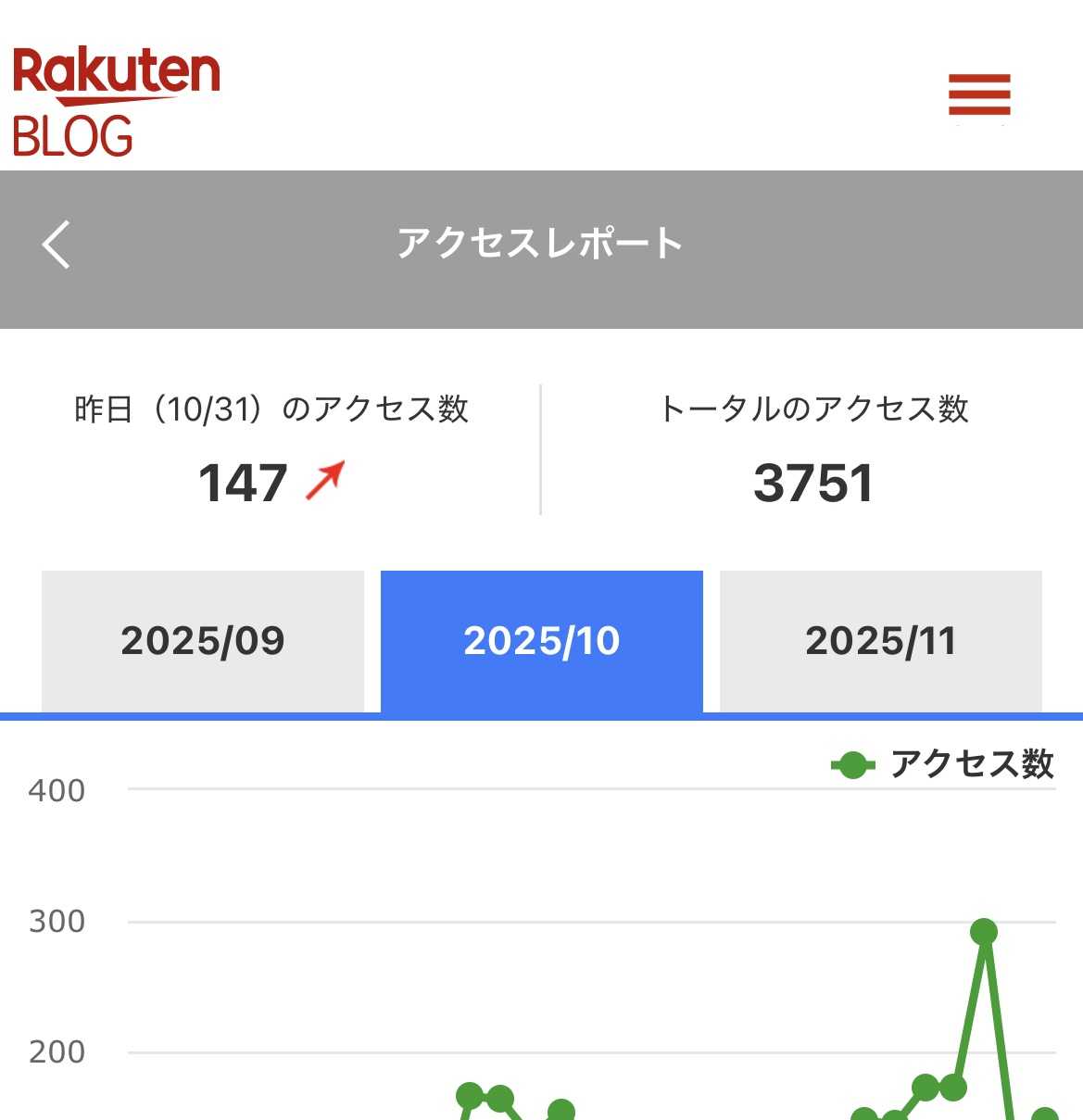Switch to the 2025/09 tab

click(x=203, y=641)
